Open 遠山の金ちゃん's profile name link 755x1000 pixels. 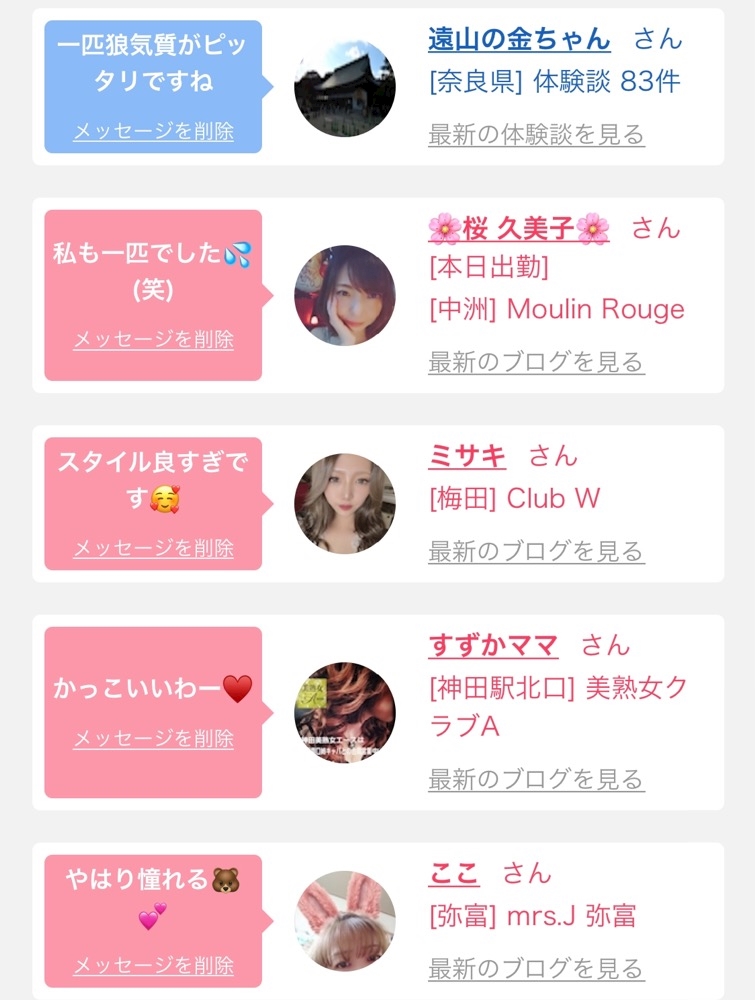(x=518, y=40)
